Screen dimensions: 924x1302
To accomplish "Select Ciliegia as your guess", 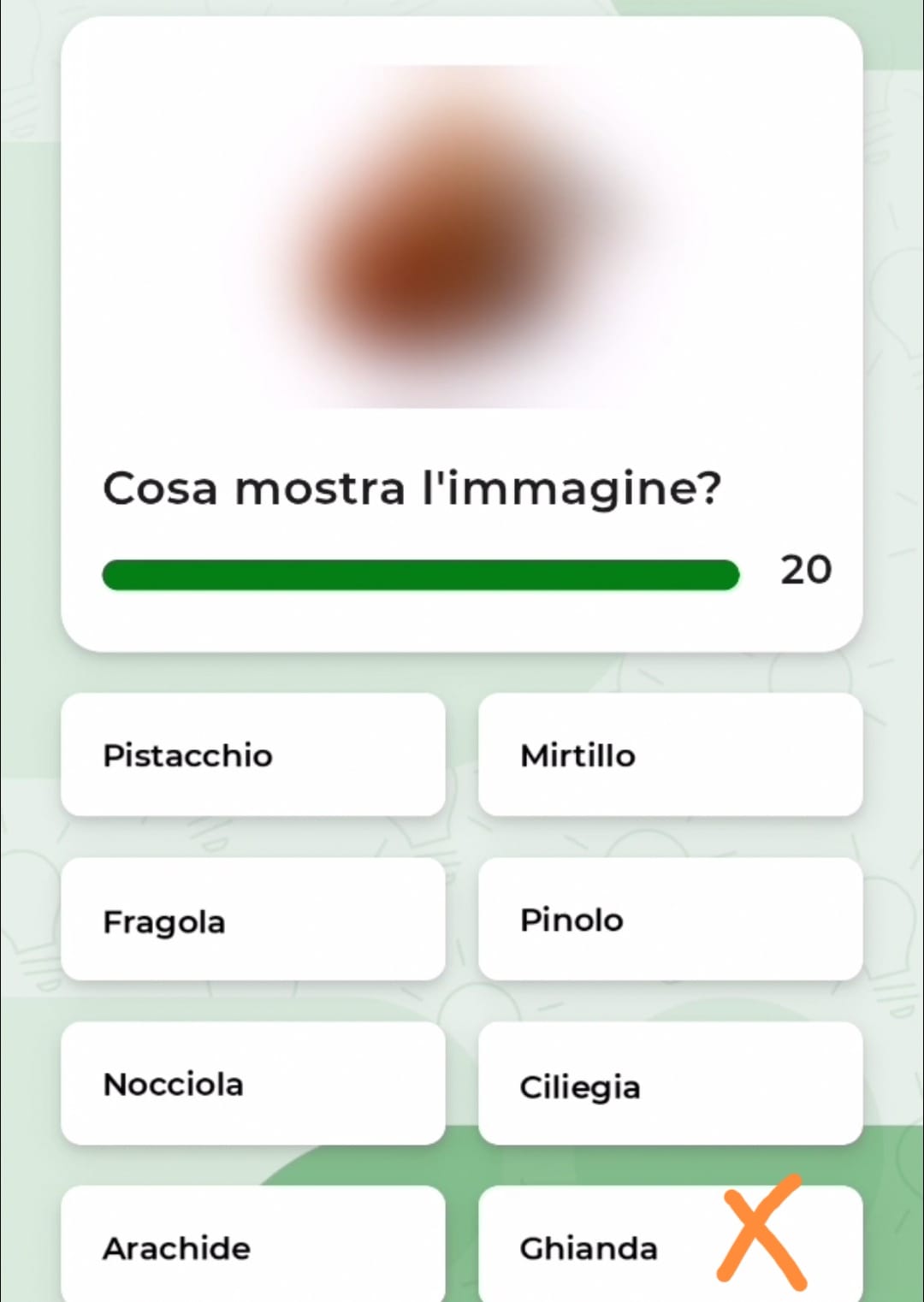I will click(670, 1084).
